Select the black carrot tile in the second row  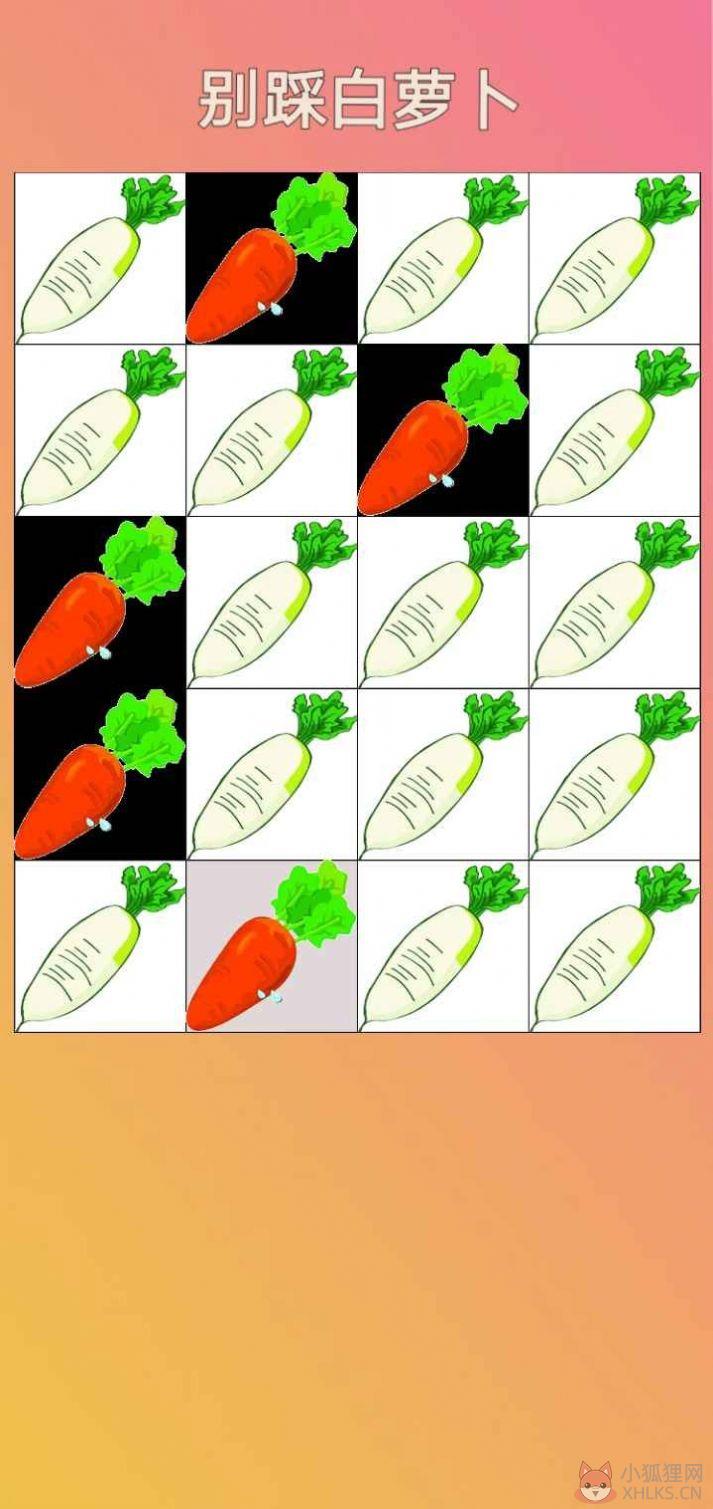coord(443,430)
